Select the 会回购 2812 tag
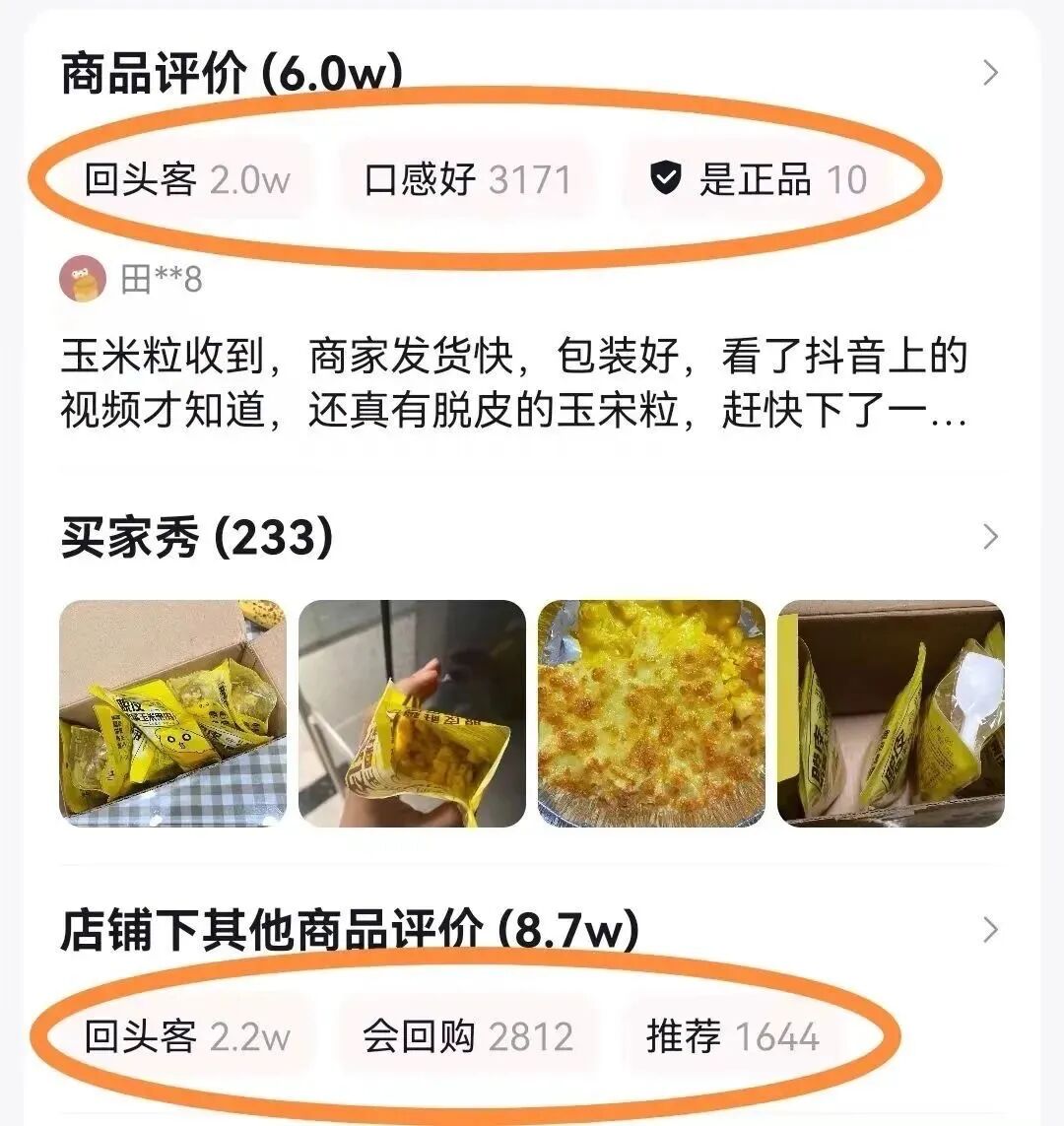1064x1126 pixels. point(467,1037)
